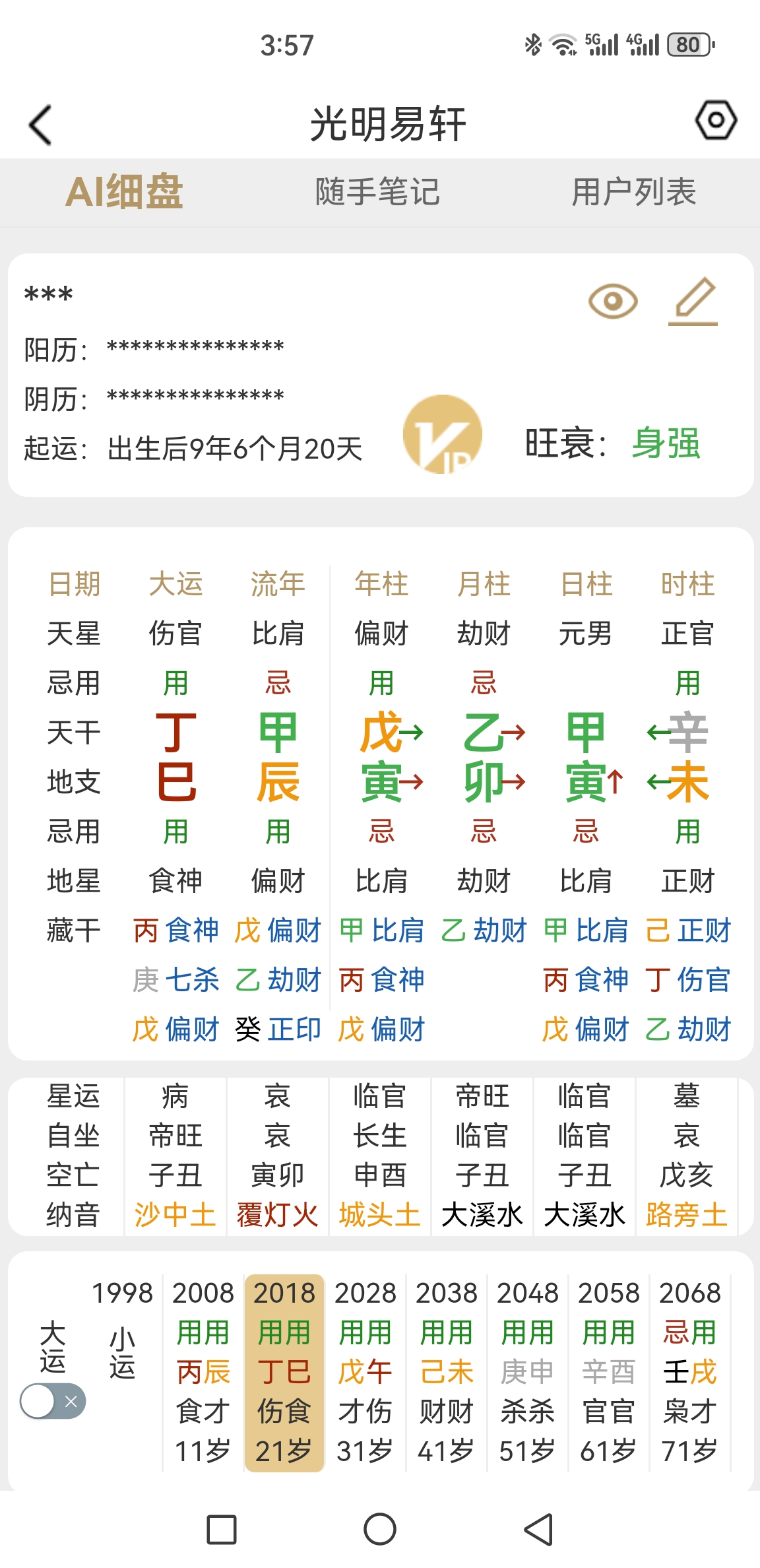Select the 2038 己未 luck period

pyautogui.click(x=447, y=1373)
